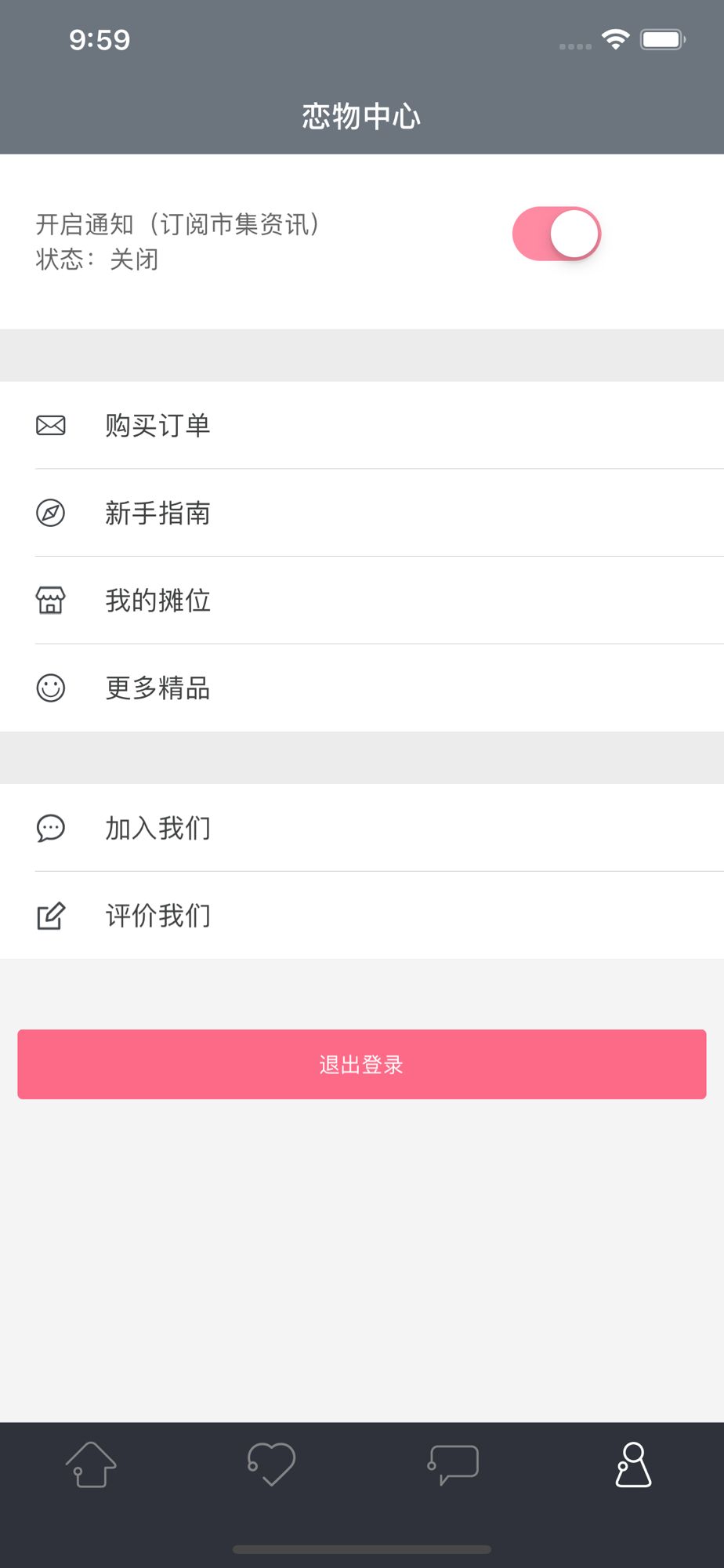Image resolution: width=724 pixels, height=1568 pixels.
Task: Open 我的摊位 my stall
Action: pos(362,601)
